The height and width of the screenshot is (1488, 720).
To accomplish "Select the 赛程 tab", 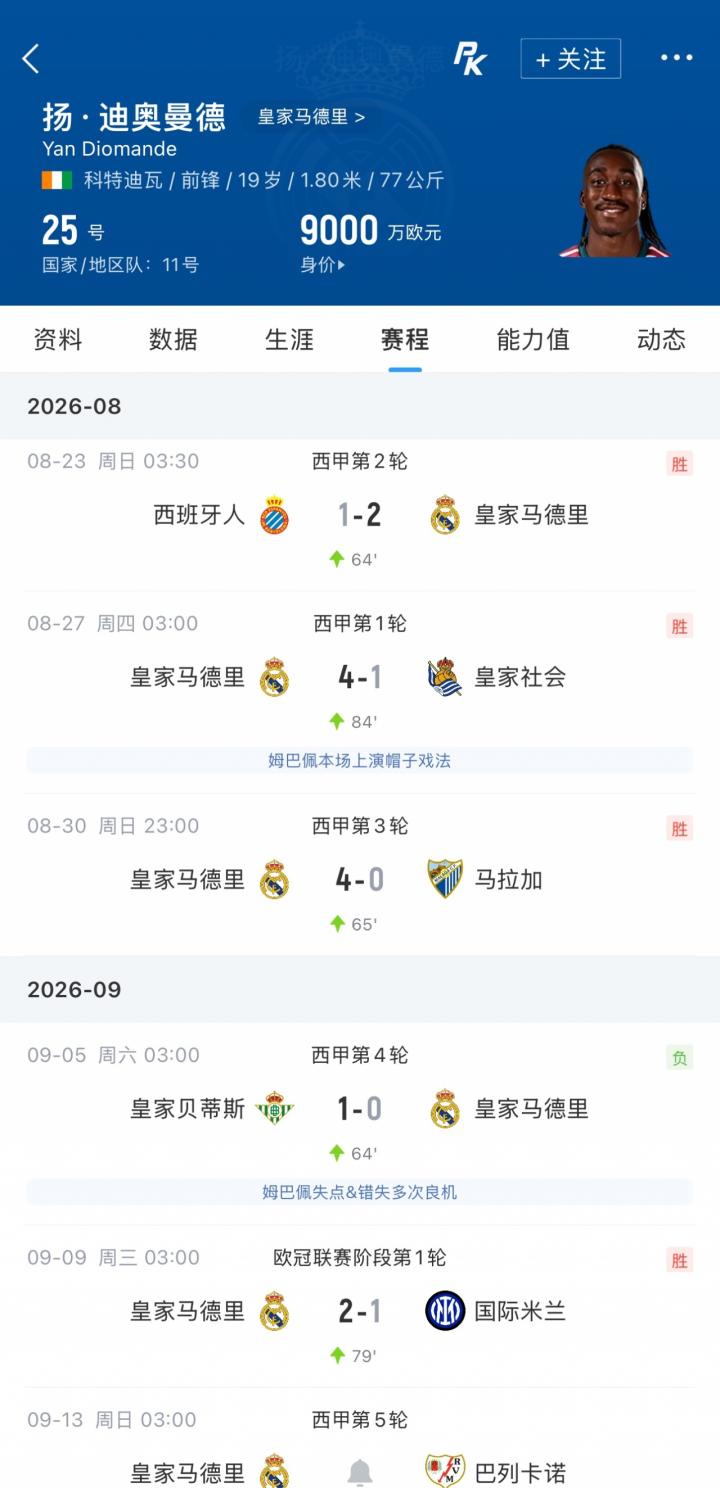I will [x=405, y=340].
